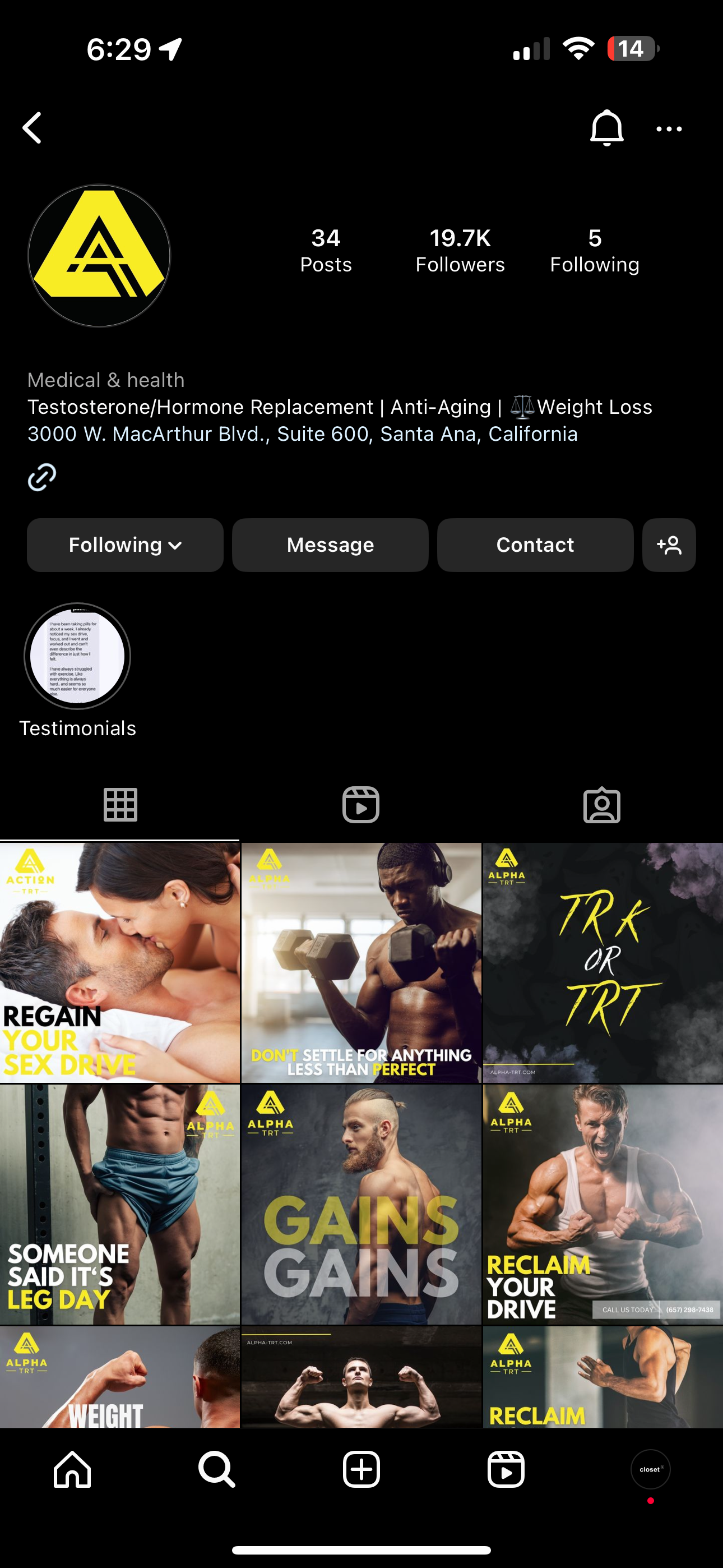Open the notifications bell for this profile
The width and height of the screenshot is (723, 1568).
pos(606,128)
